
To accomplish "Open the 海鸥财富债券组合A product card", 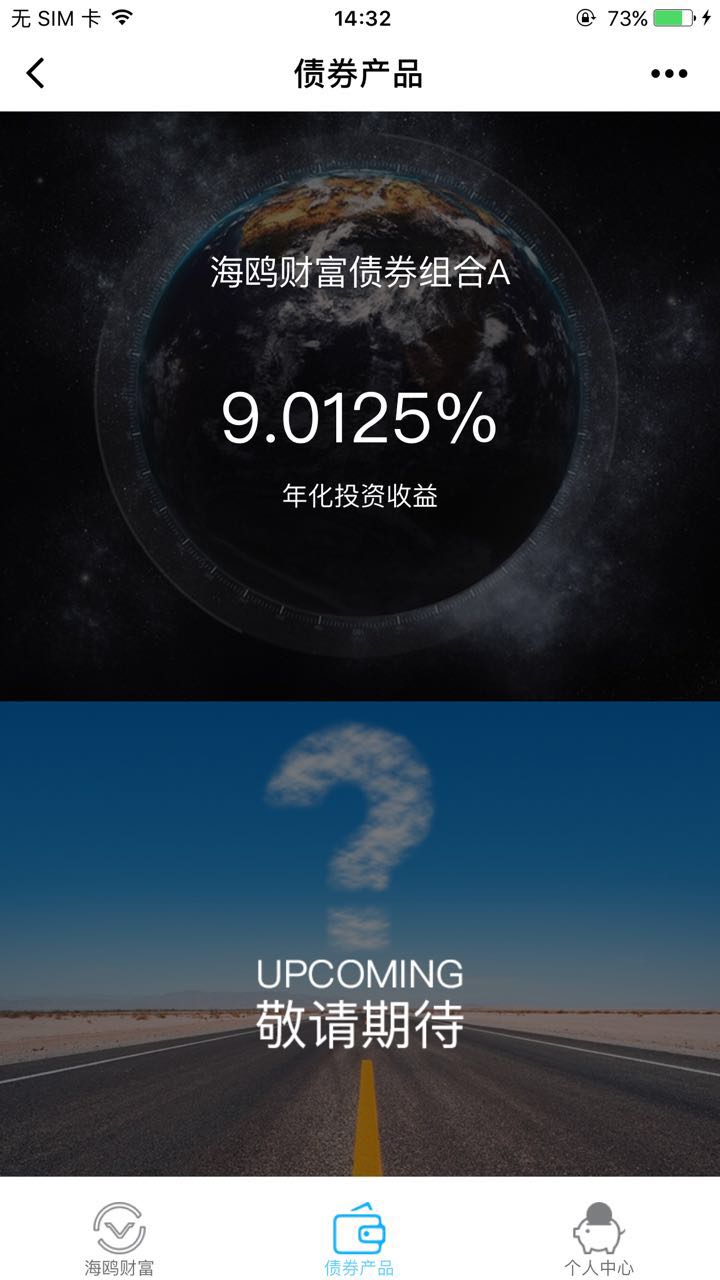I will 360,405.
